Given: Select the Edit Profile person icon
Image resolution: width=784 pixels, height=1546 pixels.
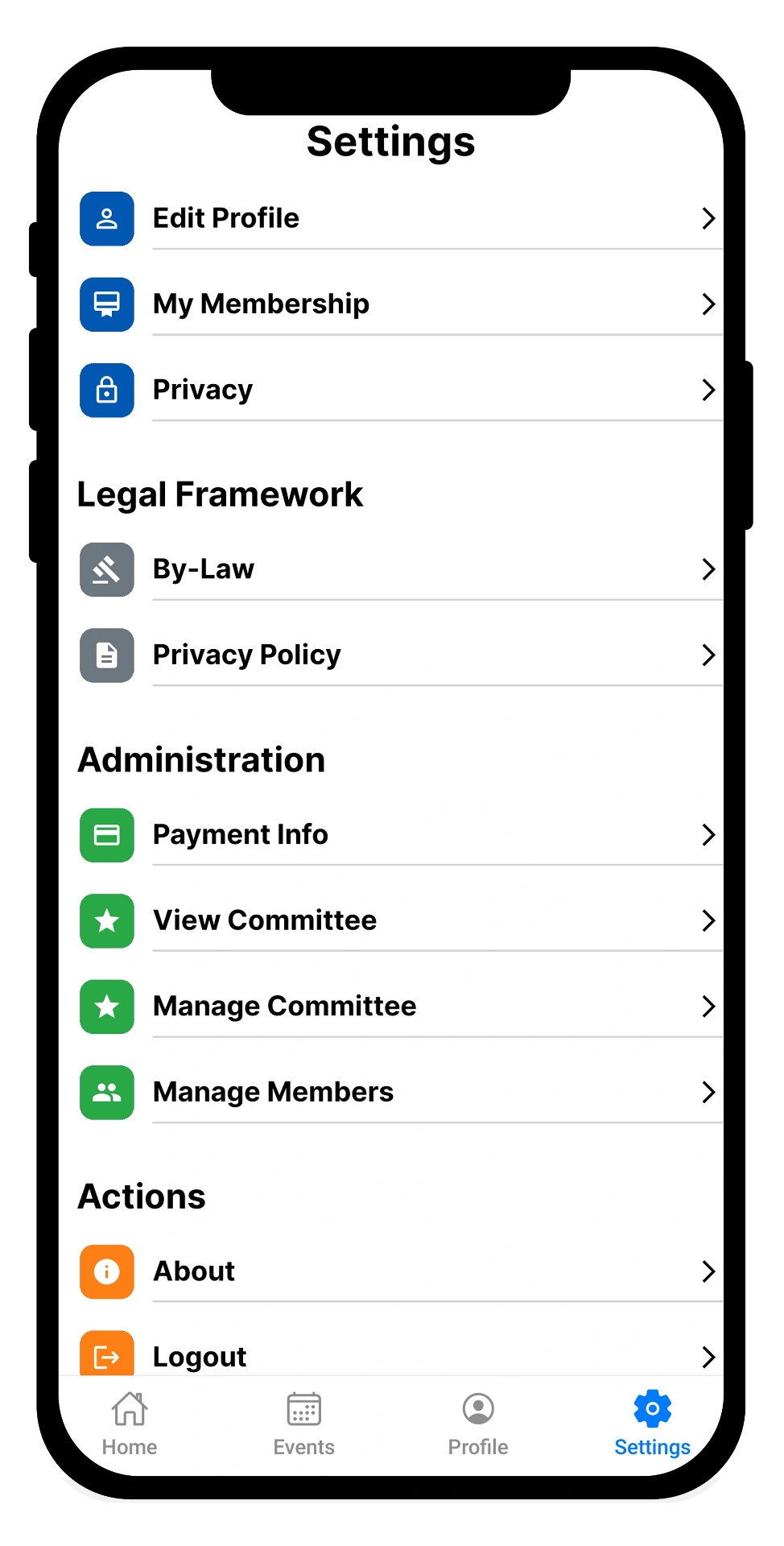Looking at the screenshot, I should click(105, 218).
